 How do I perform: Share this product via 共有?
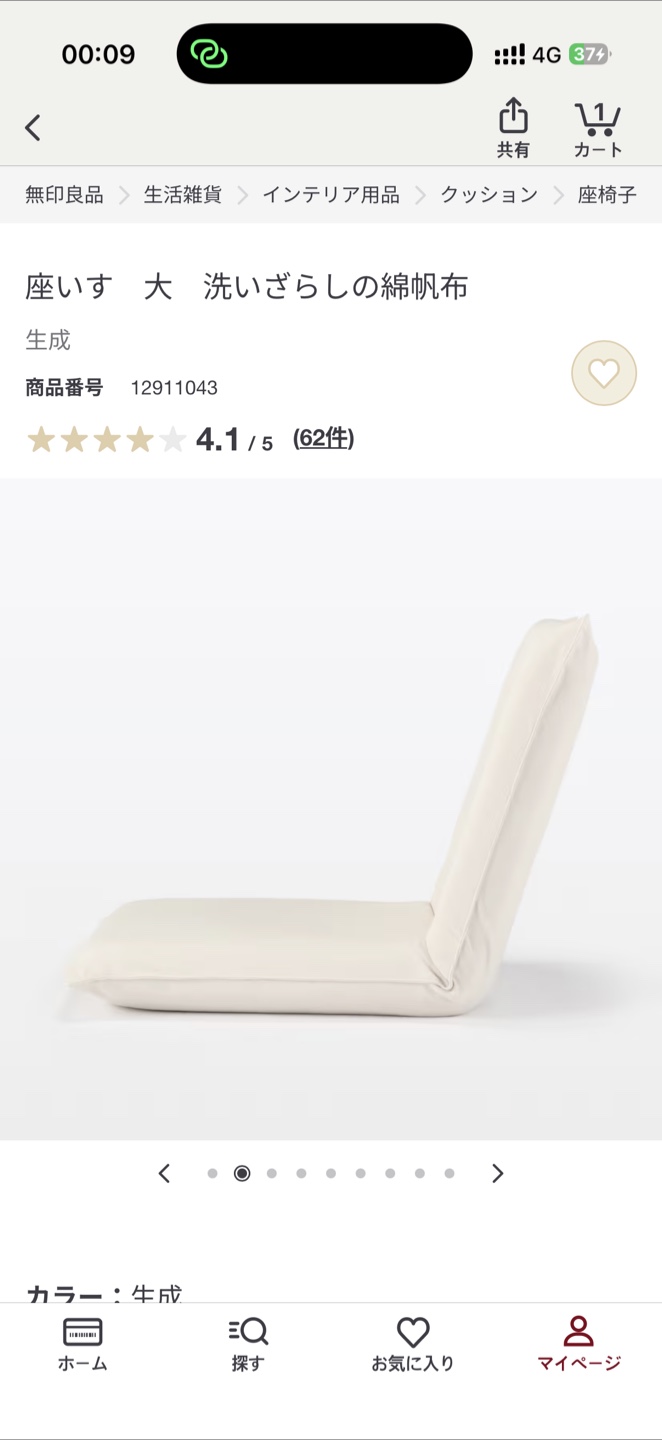[513, 128]
